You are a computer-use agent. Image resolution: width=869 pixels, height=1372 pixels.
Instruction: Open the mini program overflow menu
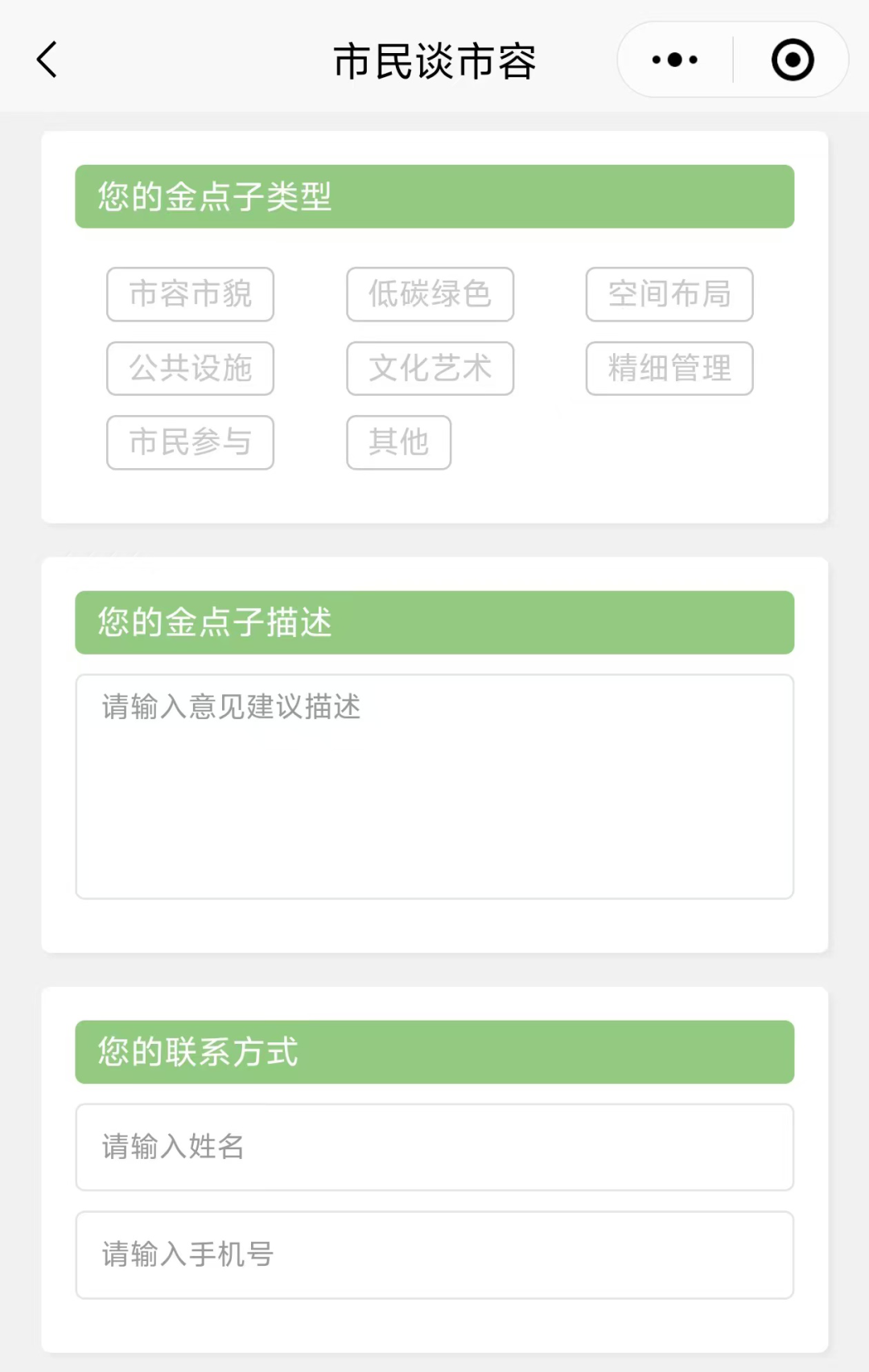[x=675, y=60]
